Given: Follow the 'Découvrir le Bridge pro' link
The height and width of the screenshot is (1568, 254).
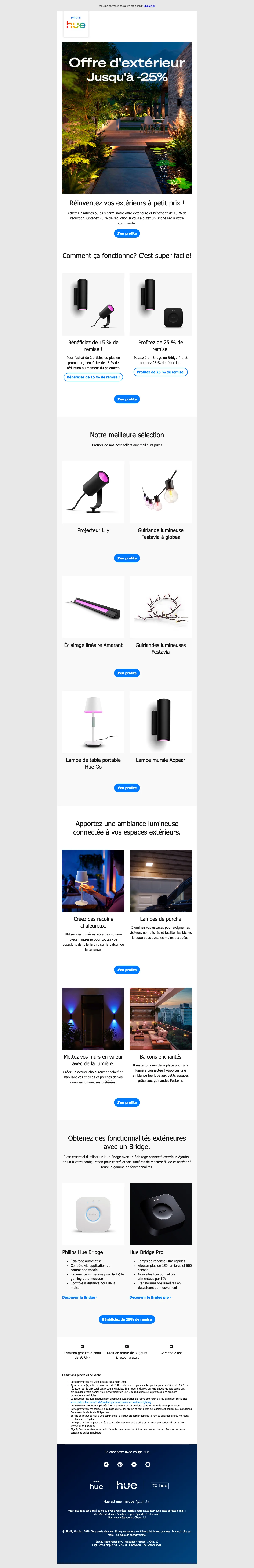Looking at the screenshot, I should [x=150, y=1297].
